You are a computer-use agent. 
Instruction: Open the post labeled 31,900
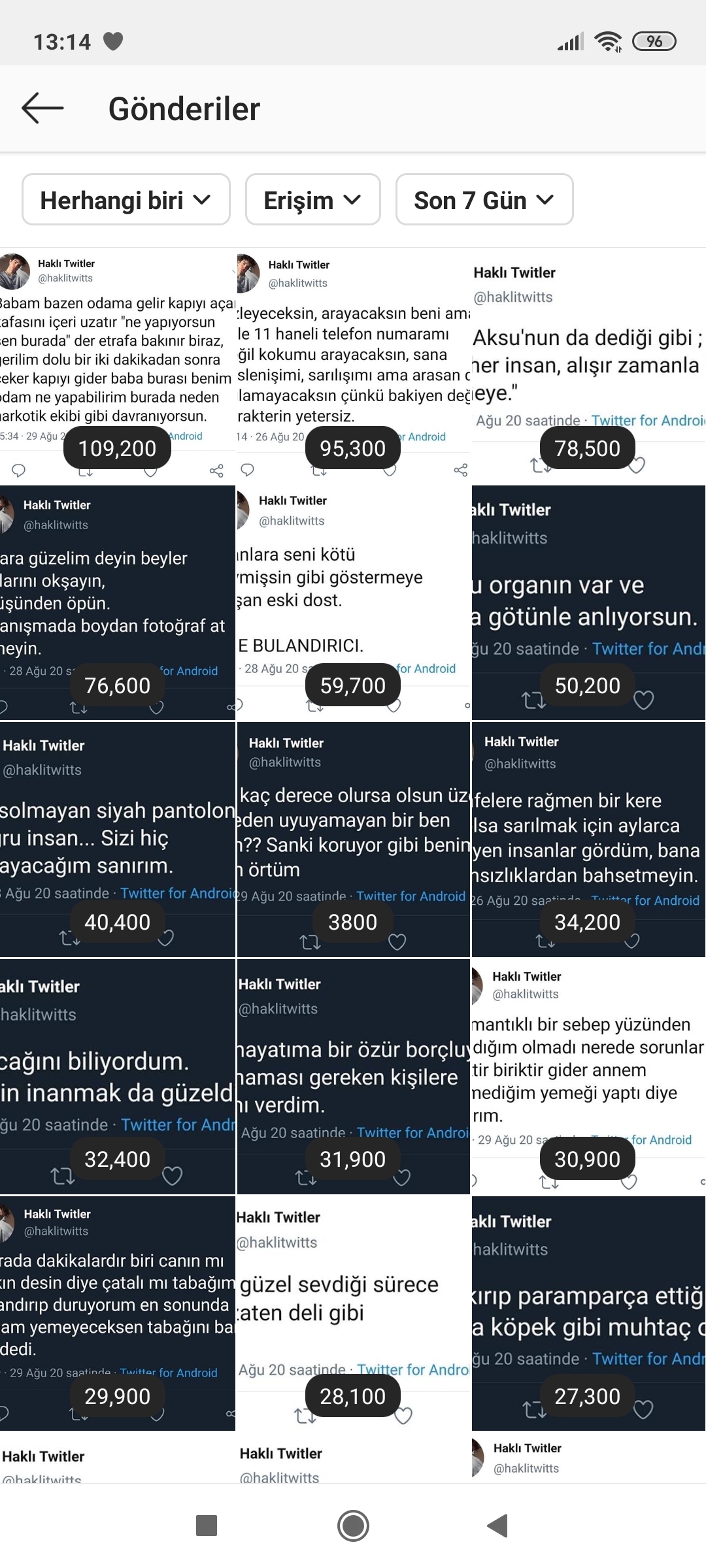tap(353, 1077)
